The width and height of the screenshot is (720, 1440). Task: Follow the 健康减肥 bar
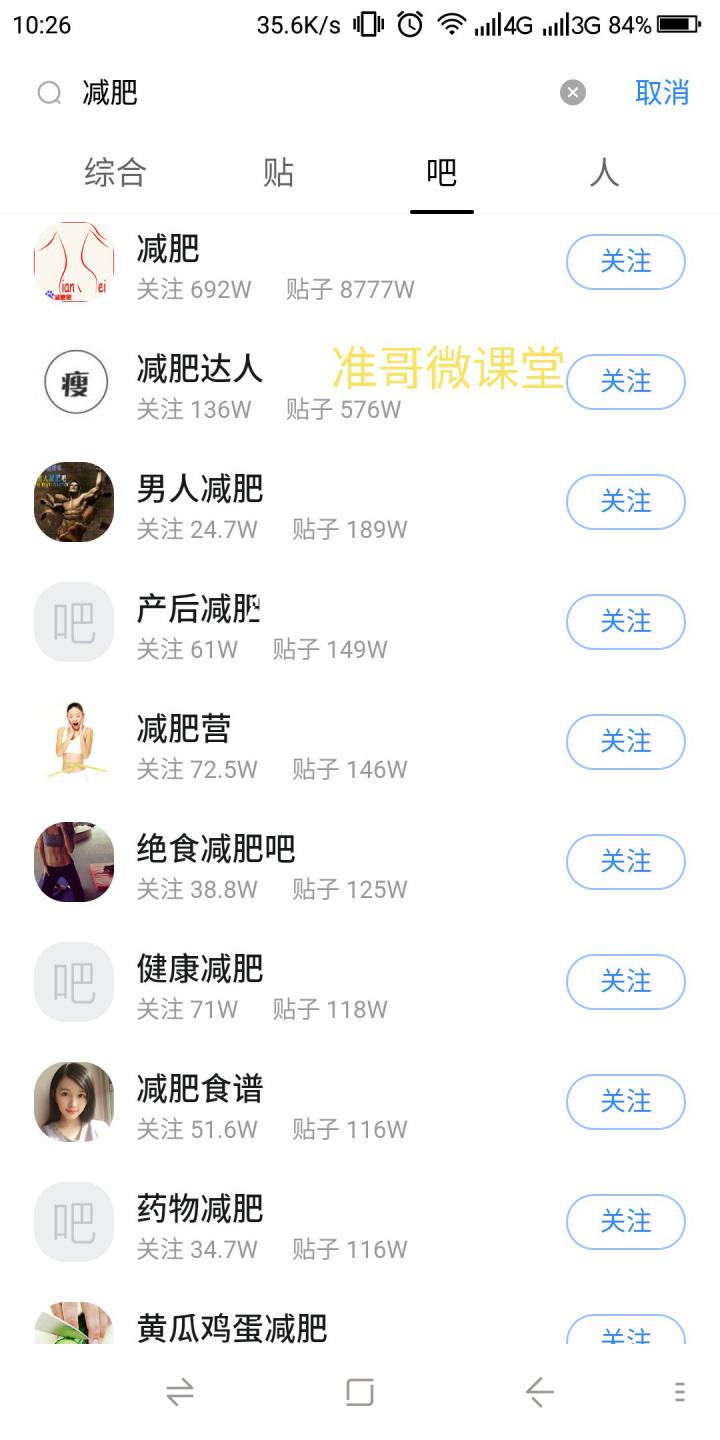(625, 982)
